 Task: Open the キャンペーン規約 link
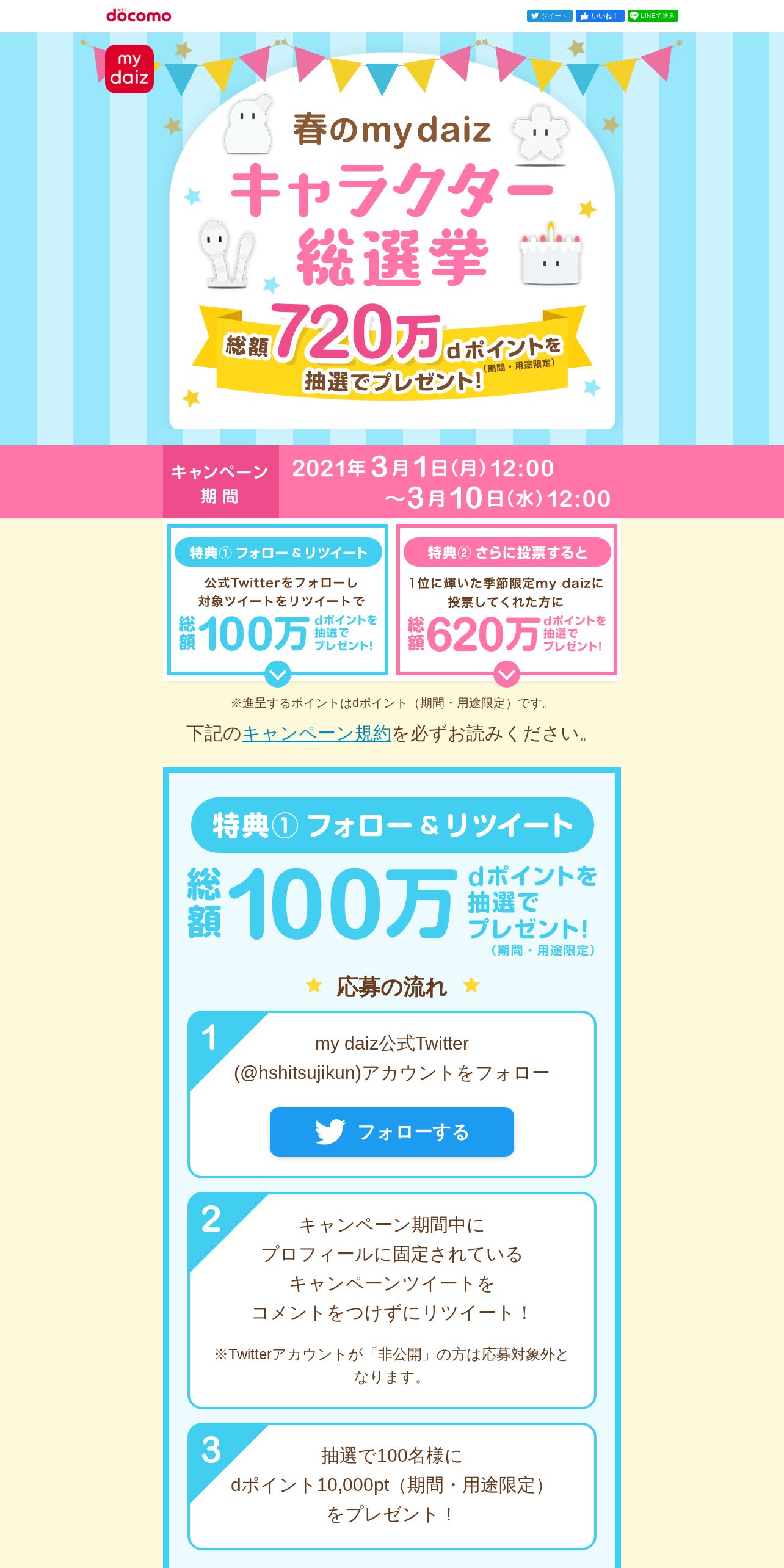[316, 733]
